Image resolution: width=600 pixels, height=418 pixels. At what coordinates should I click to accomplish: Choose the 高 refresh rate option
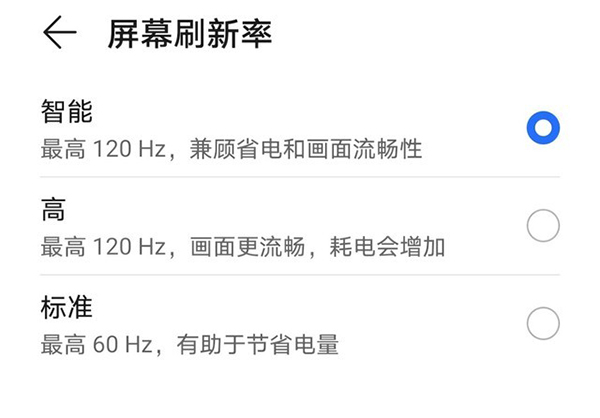542,226
